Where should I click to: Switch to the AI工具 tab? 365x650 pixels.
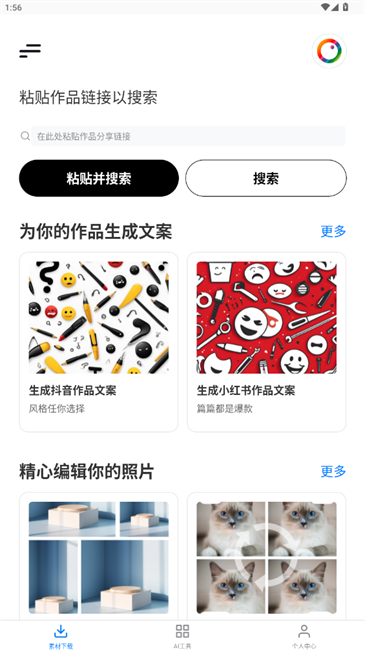pos(182,635)
